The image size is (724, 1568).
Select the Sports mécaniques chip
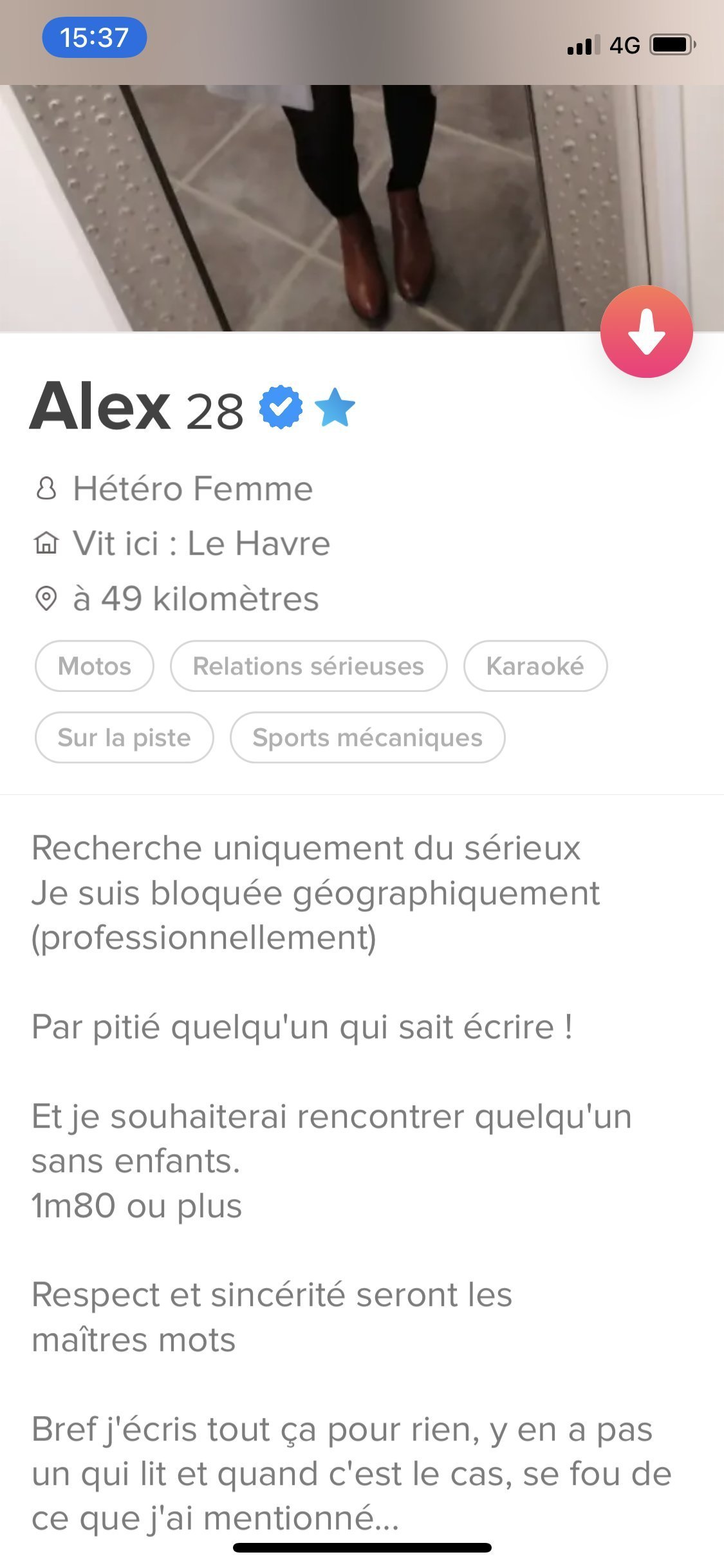pos(367,738)
